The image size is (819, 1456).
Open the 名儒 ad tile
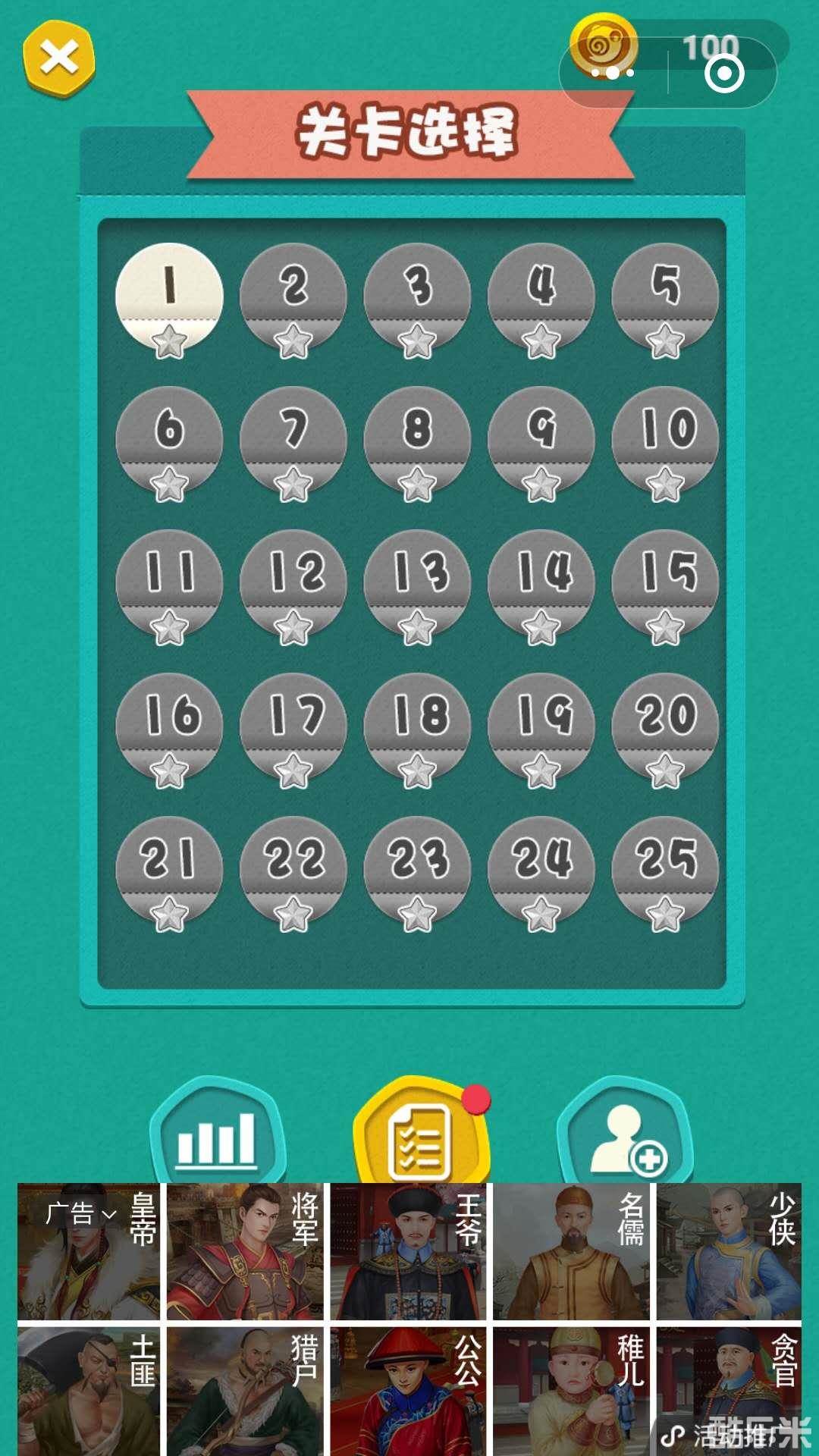coord(571,1251)
